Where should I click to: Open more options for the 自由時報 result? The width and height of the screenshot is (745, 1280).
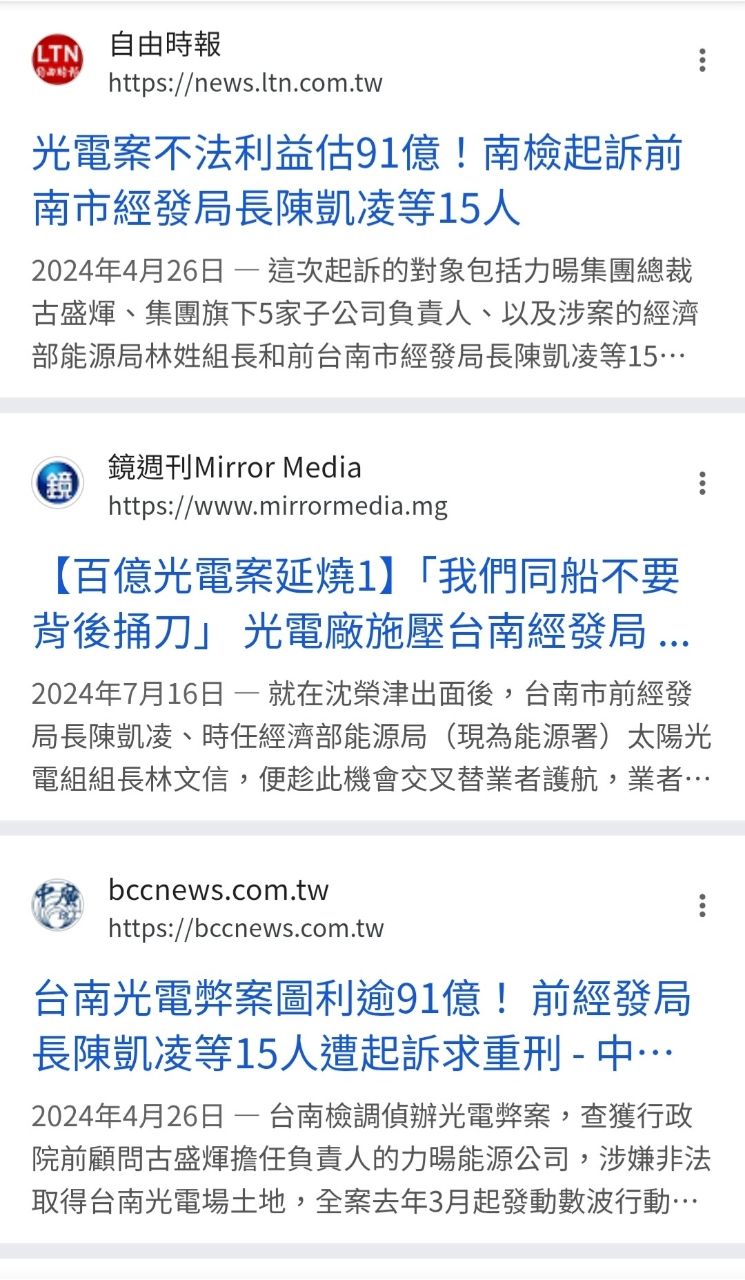click(x=702, y=60)
